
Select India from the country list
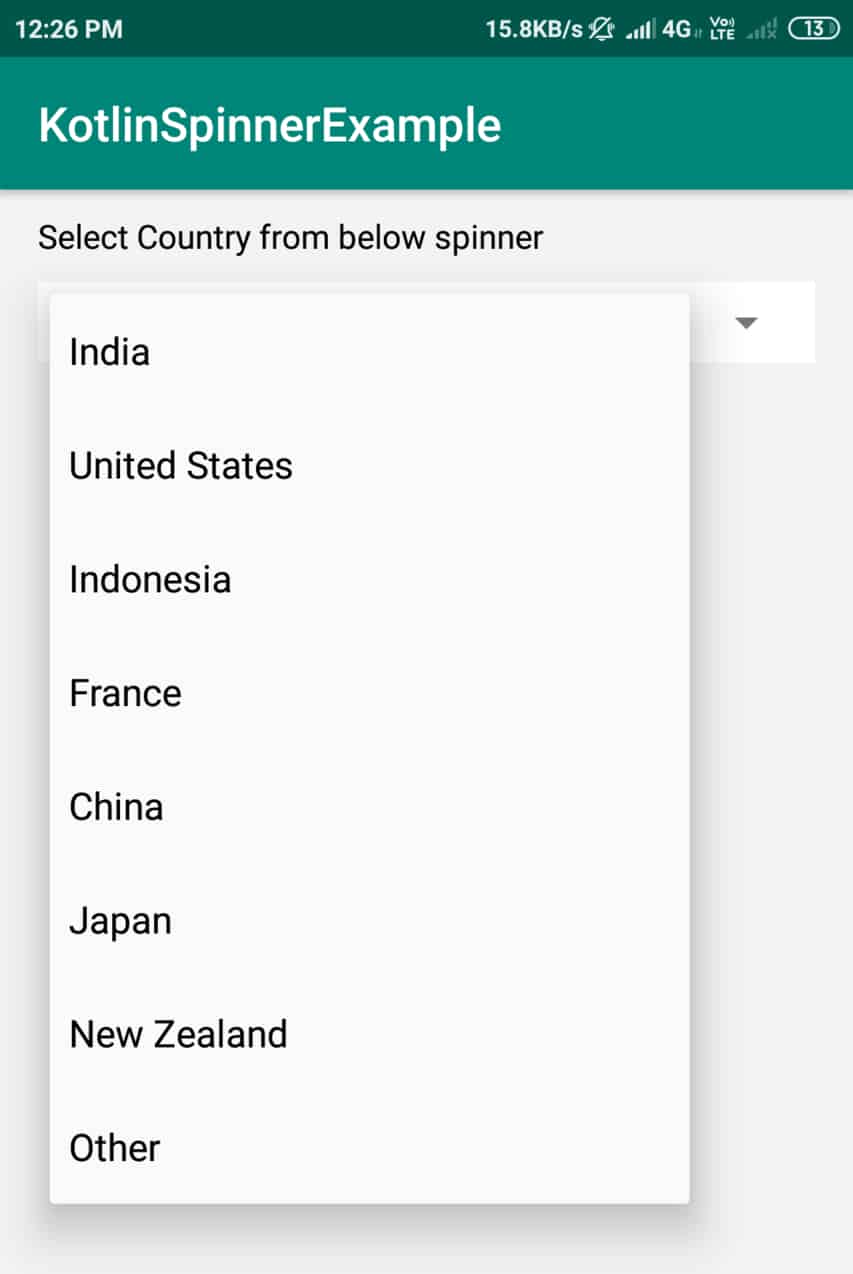[x=369, y=352]
